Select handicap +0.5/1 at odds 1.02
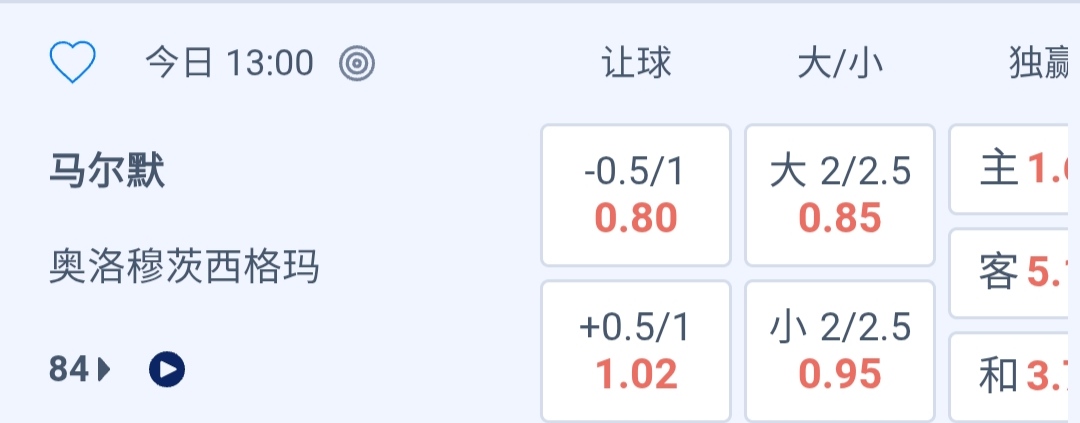The height and width of the screenshot is (423, 1080). click(x=636, y=351)
